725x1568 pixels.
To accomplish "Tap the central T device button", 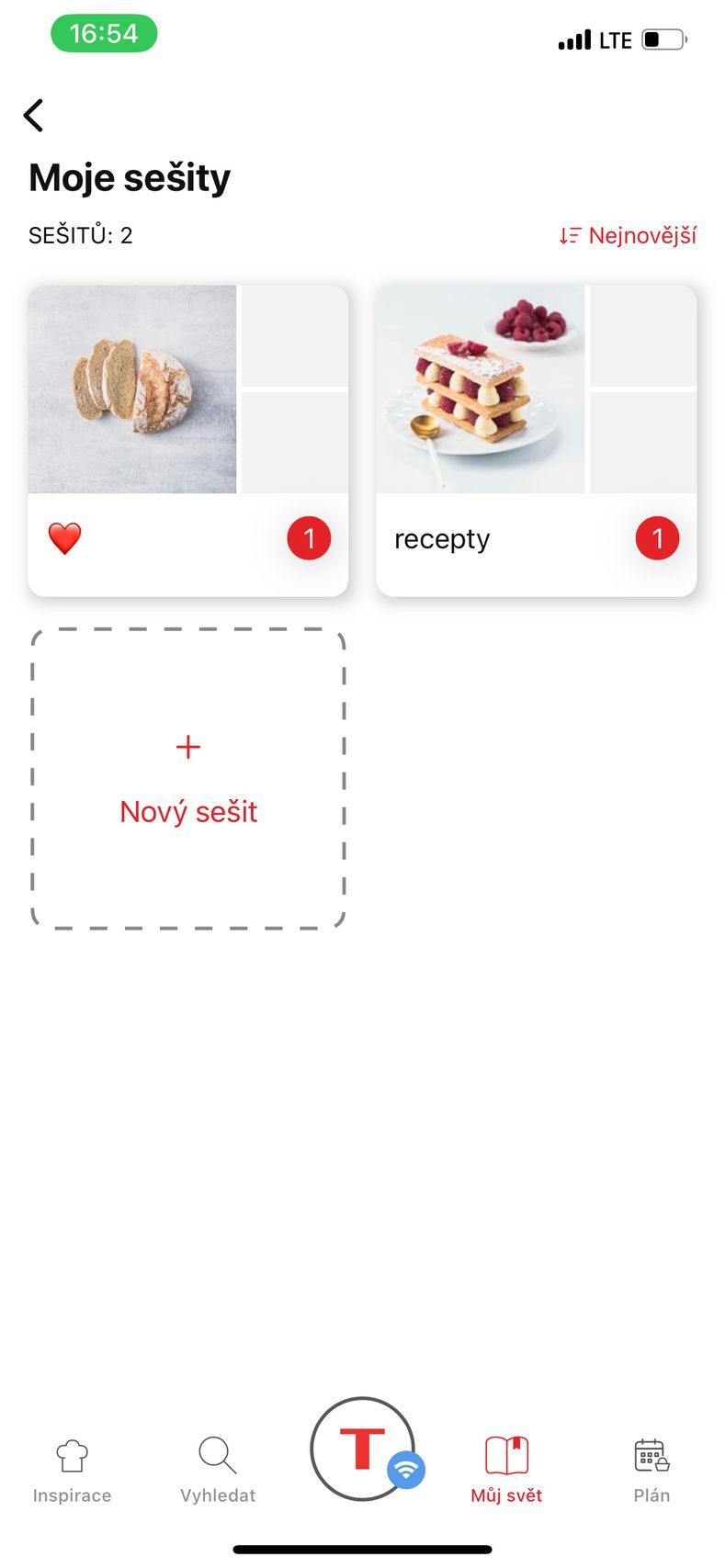I will pyautogui.click(x=362, y=1450).
